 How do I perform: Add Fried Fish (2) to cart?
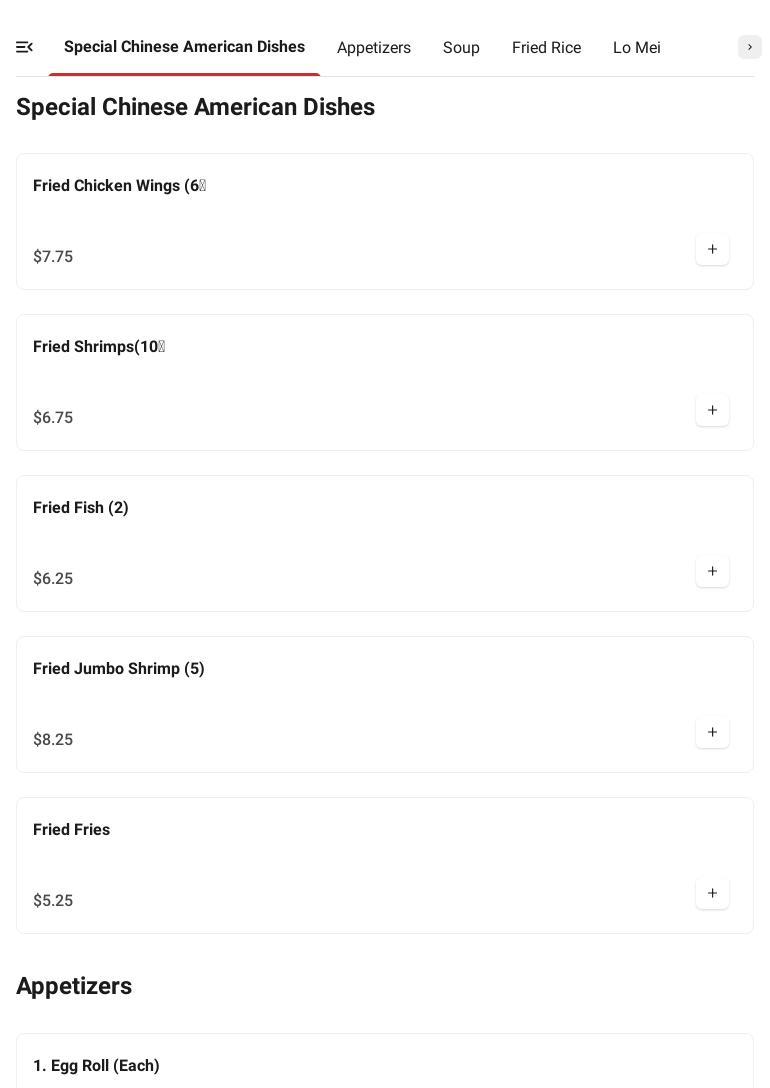712,572
